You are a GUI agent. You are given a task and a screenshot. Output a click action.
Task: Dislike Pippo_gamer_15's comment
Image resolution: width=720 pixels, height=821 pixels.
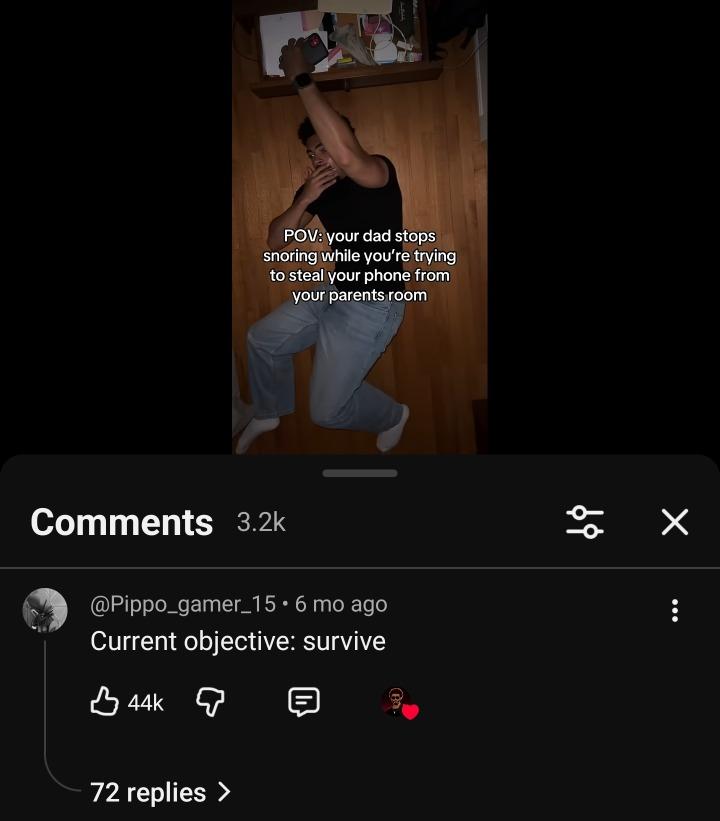209,702
